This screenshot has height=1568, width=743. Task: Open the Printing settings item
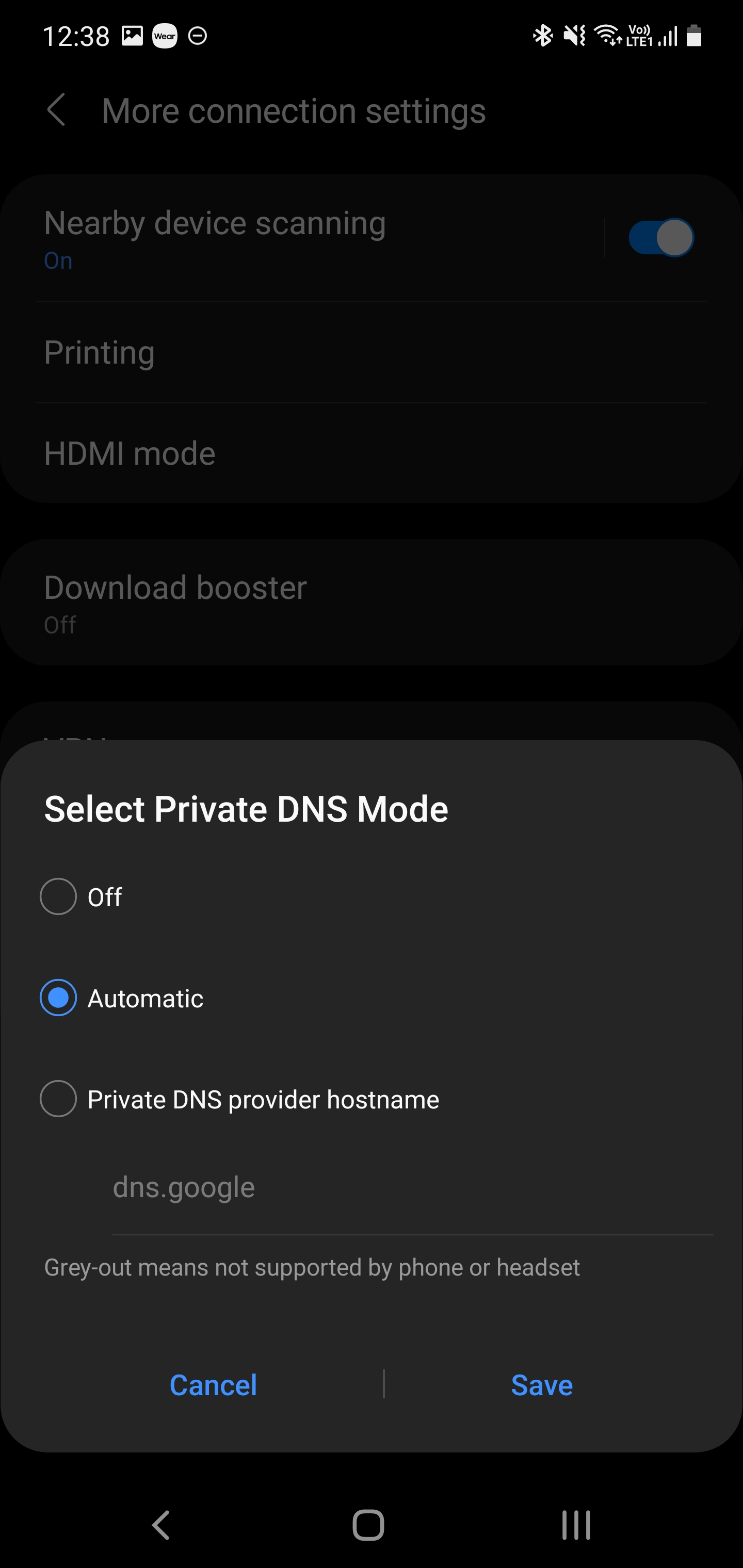point(99,352)
